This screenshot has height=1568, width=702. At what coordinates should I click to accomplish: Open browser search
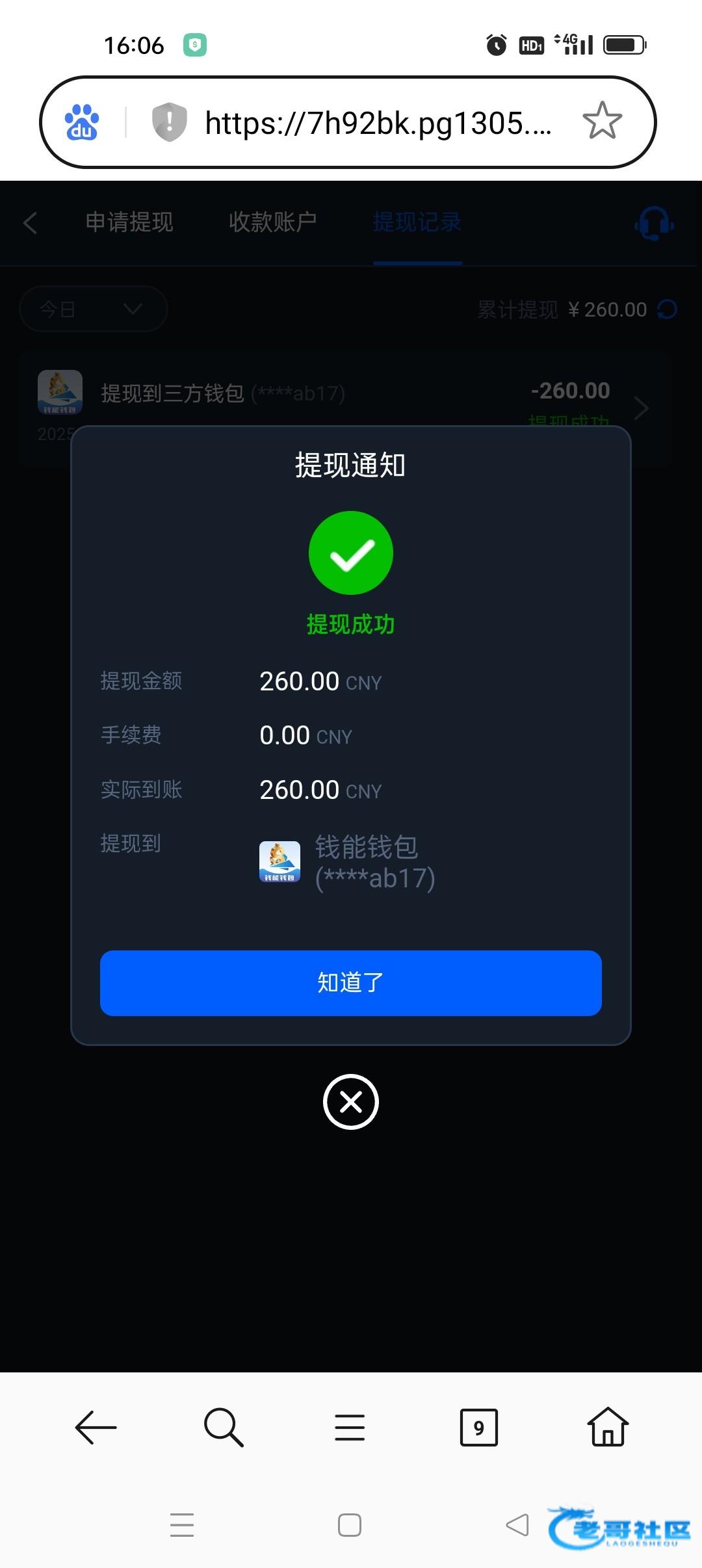[x=223, y=1428]
